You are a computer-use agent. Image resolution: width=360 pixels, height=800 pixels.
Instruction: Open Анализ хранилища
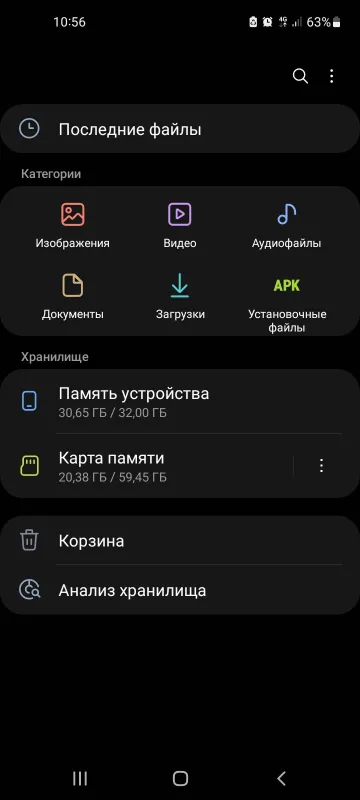click(180, 590)
